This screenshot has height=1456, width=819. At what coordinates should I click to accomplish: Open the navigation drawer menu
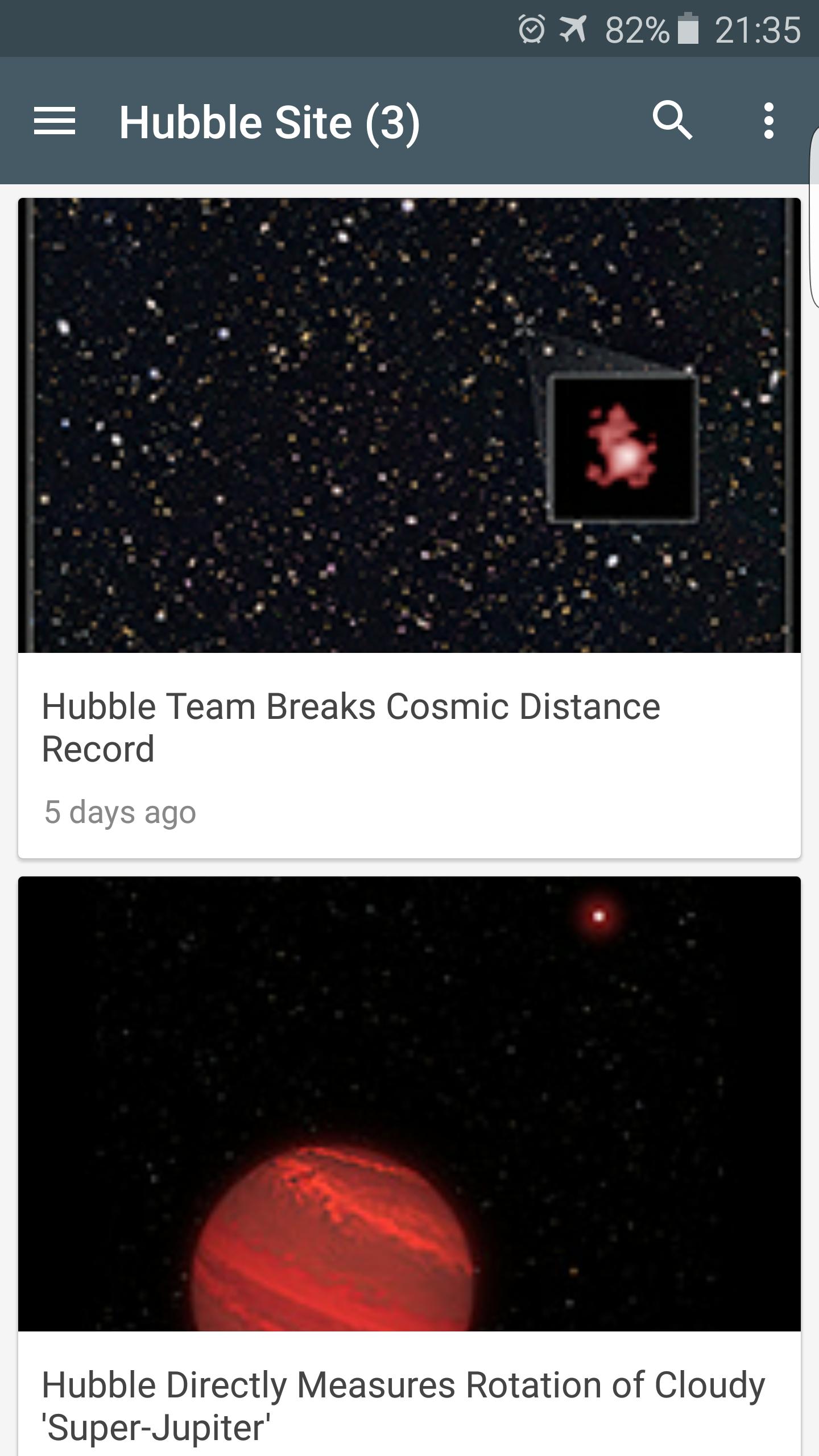(55, 121)
